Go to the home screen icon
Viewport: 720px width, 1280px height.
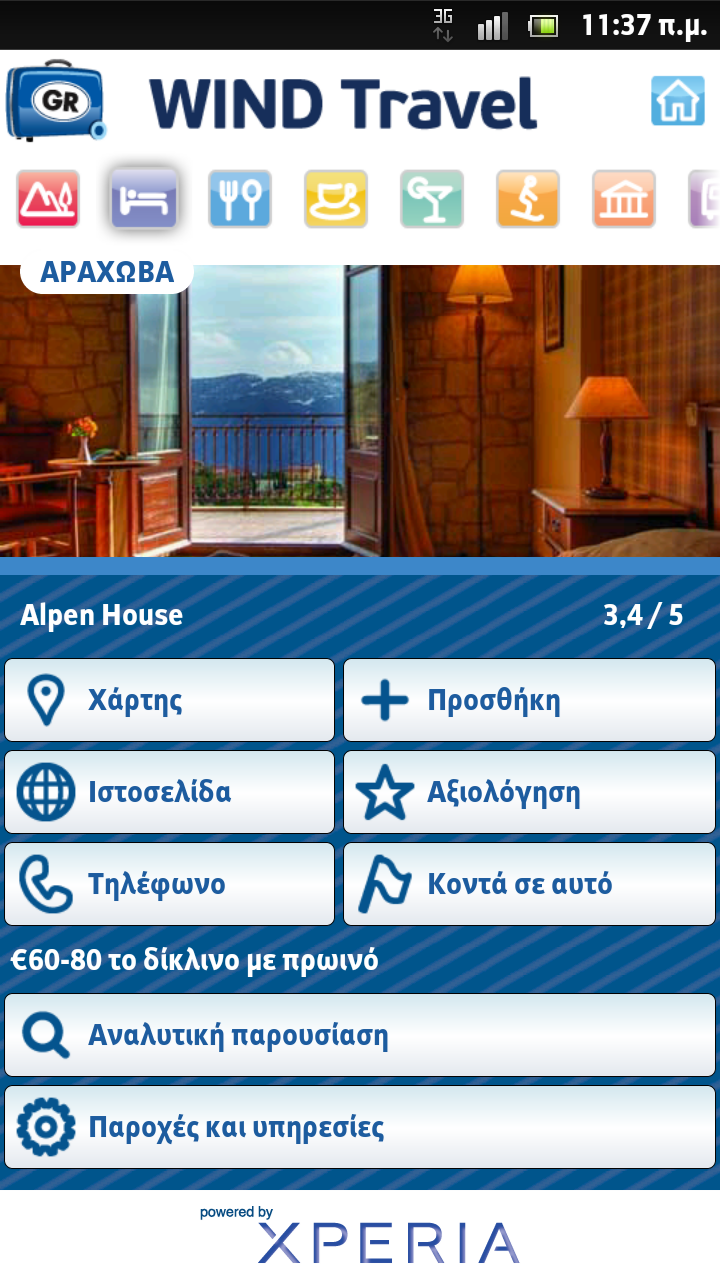click(677, 101)
